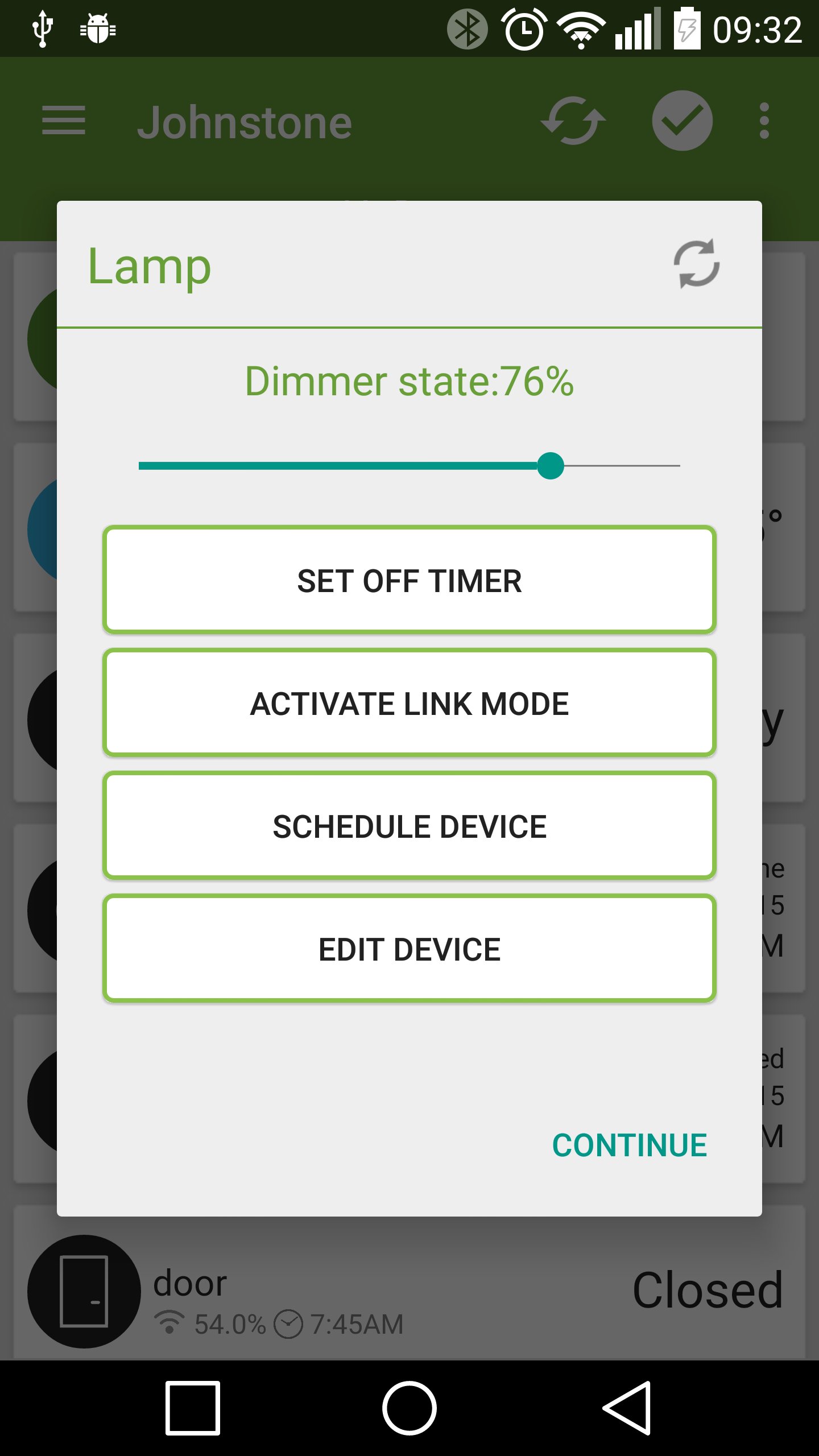The height and width of the screenshot is (1456, 819).
Task: Tap CONTINUE to dismiss the dialog
Action: coord(630,1144)
